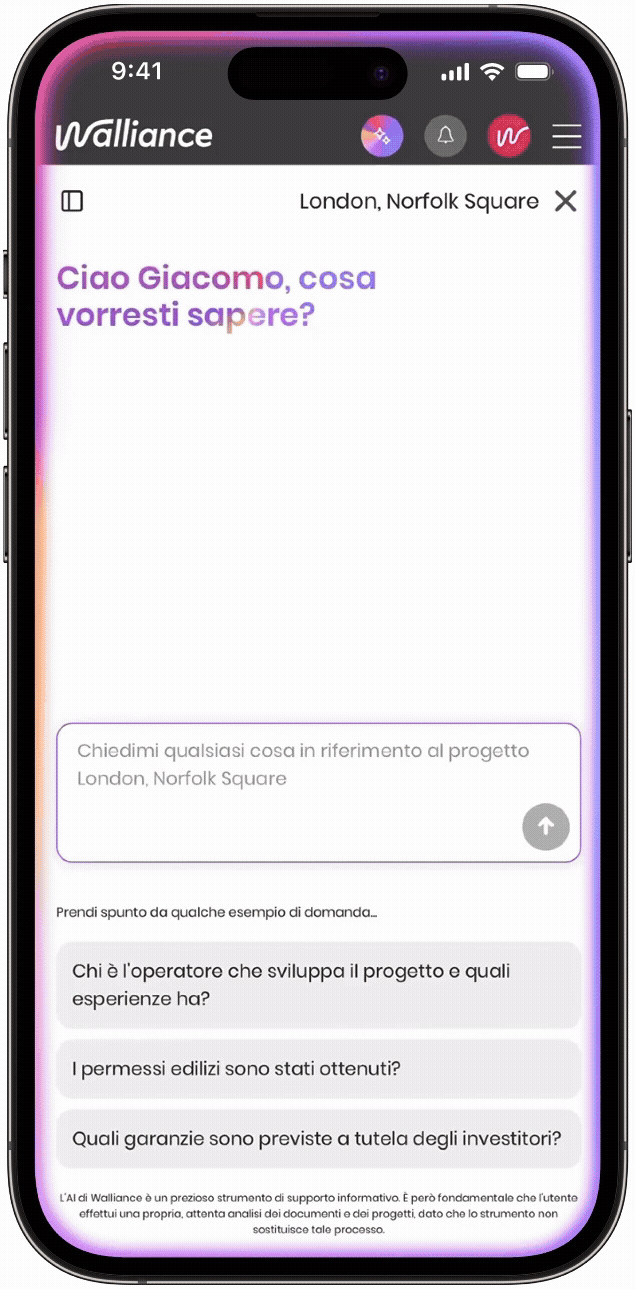Open the hamburger menu

click(566, 136)
